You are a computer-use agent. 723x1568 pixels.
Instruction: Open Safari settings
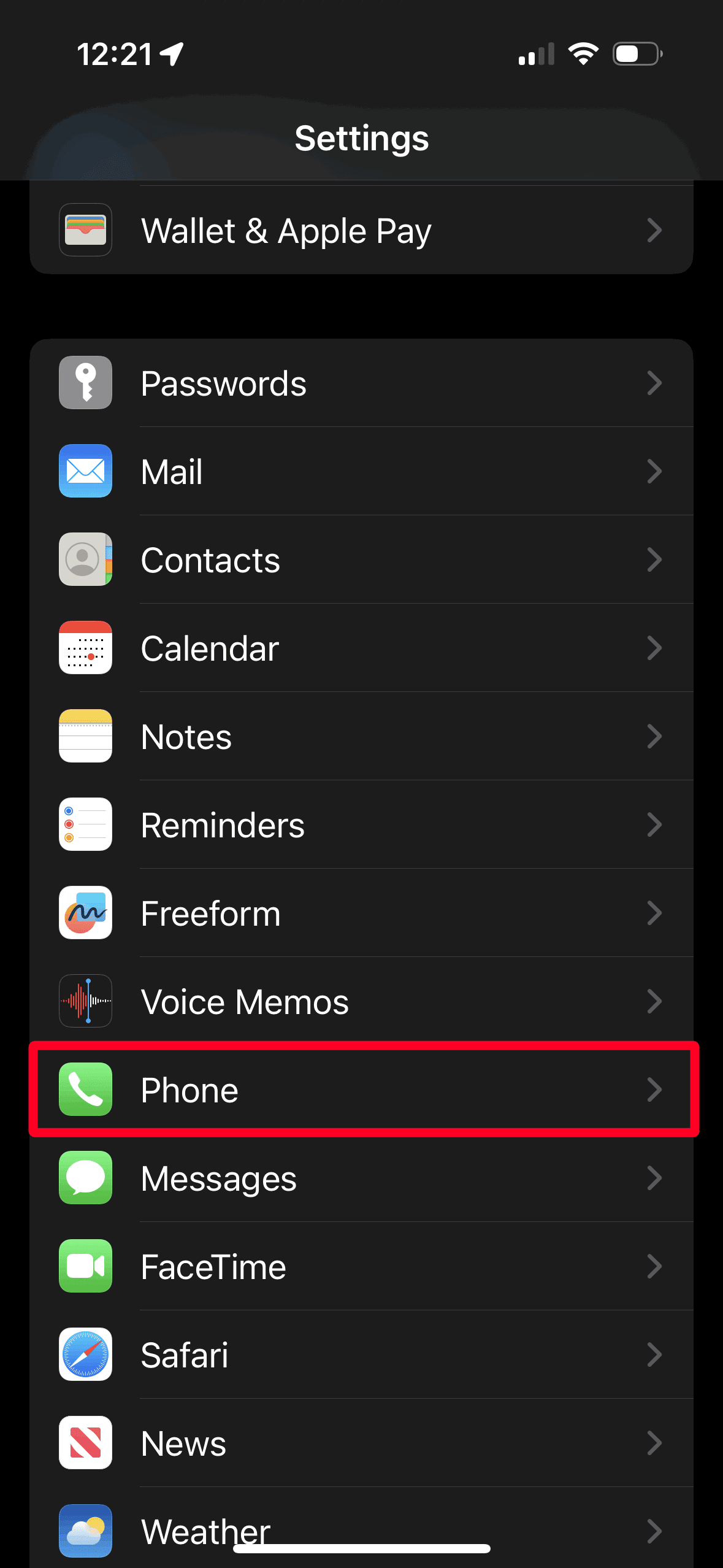click(362, 1355)
